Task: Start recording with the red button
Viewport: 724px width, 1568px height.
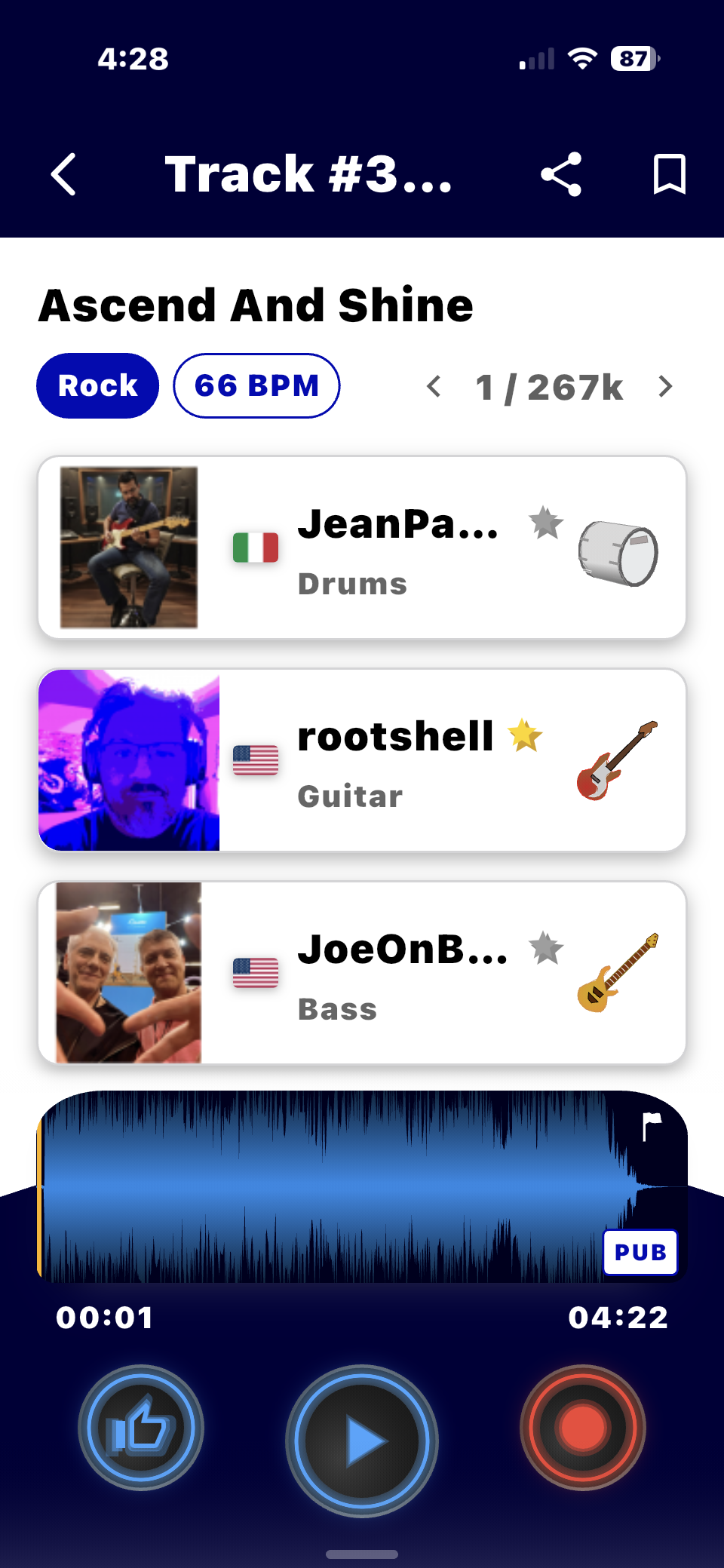Action: [x=582, y=1427]
